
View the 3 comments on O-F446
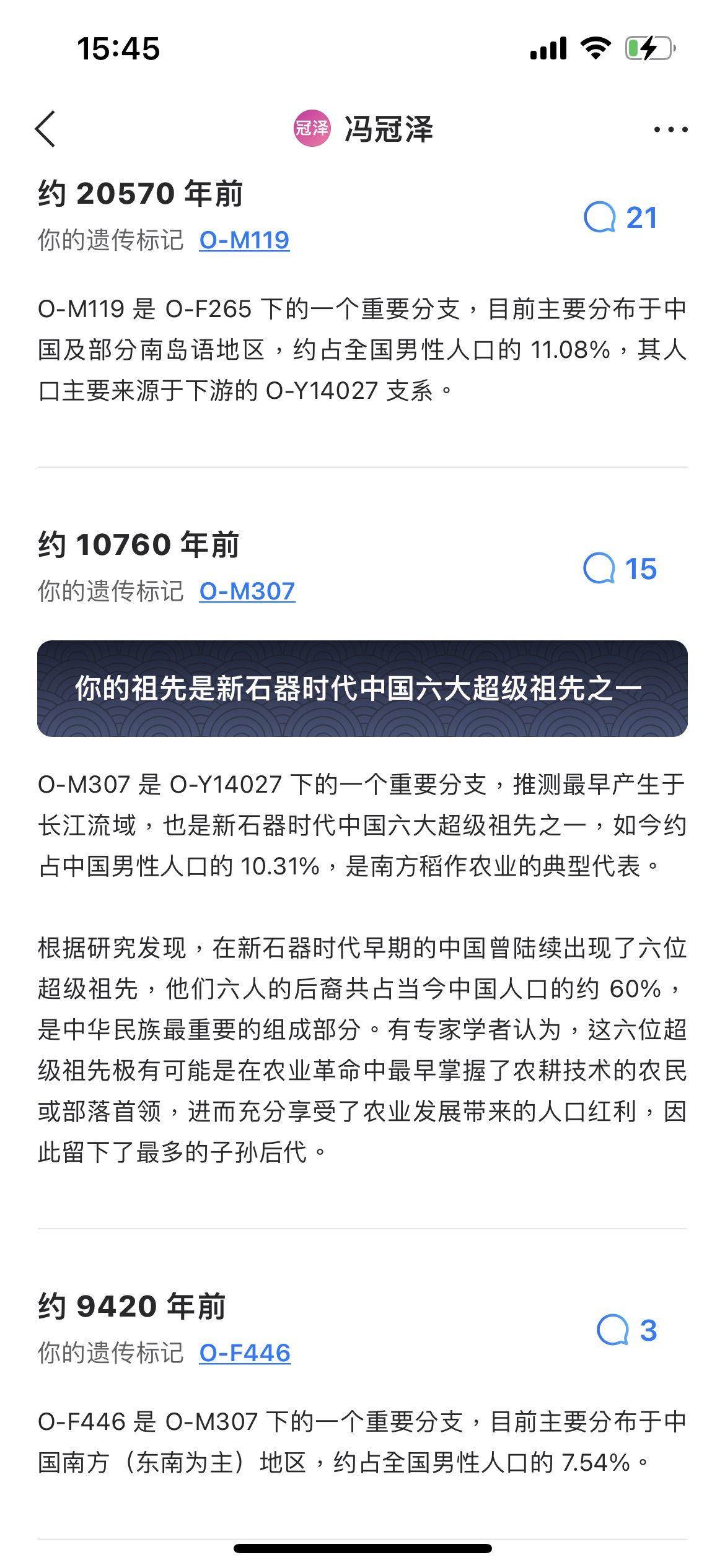click(x=626, y=1330)
